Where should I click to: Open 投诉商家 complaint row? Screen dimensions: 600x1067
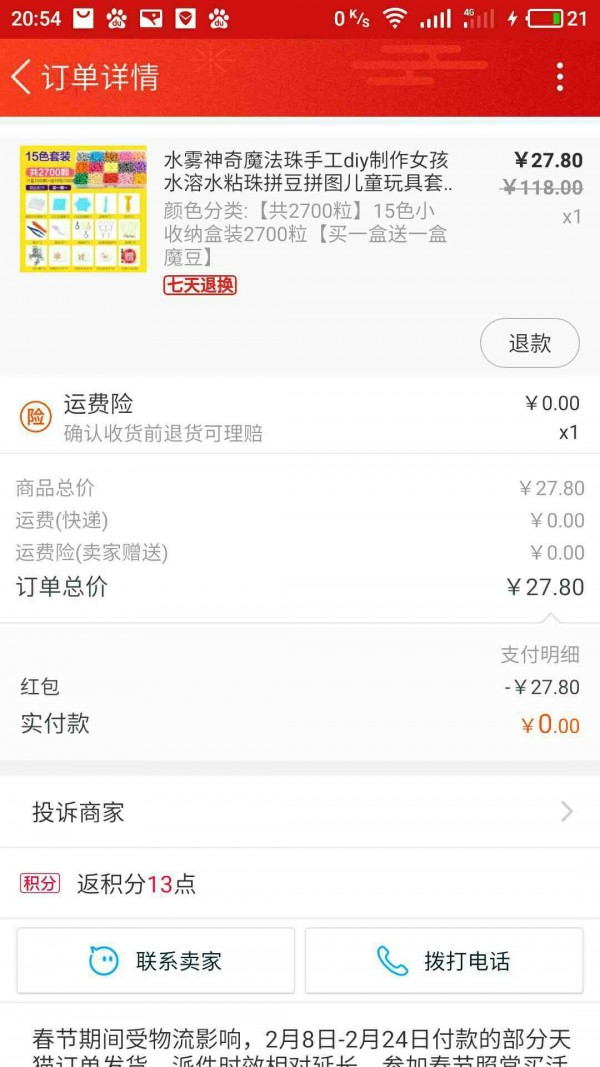click(x=300, y=812)
